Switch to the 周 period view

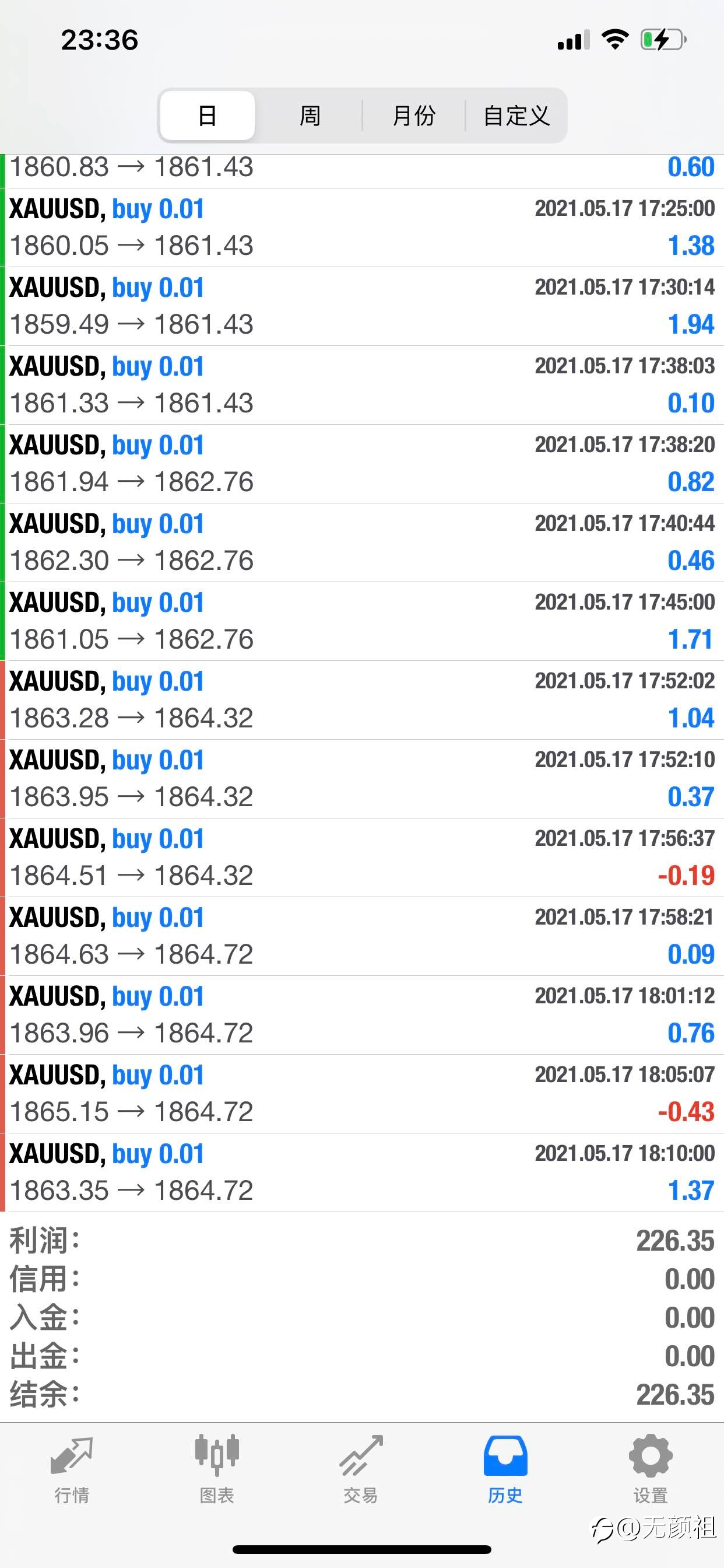click(310, 116)
